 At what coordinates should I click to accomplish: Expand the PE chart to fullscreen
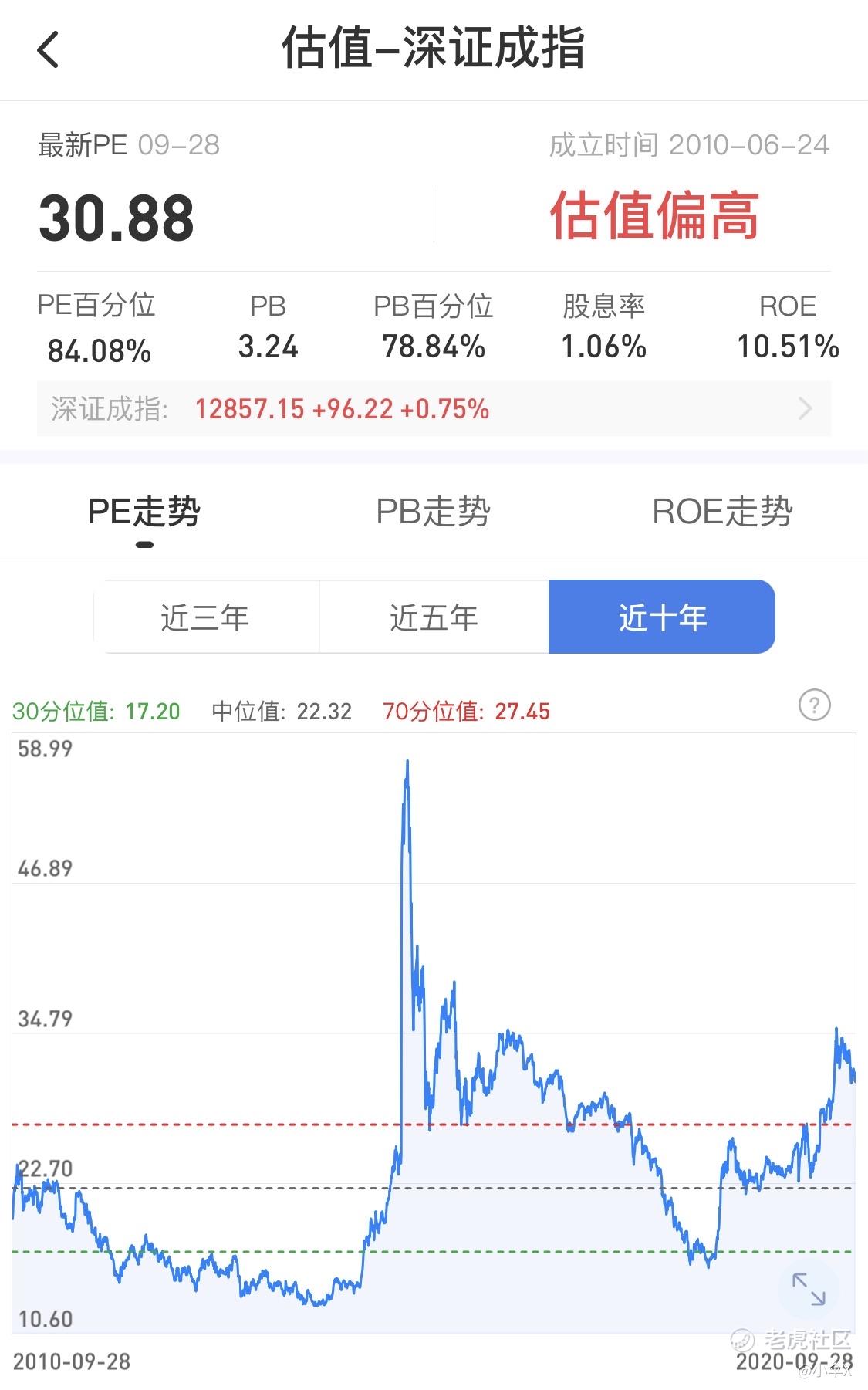tap(809, 1289)
